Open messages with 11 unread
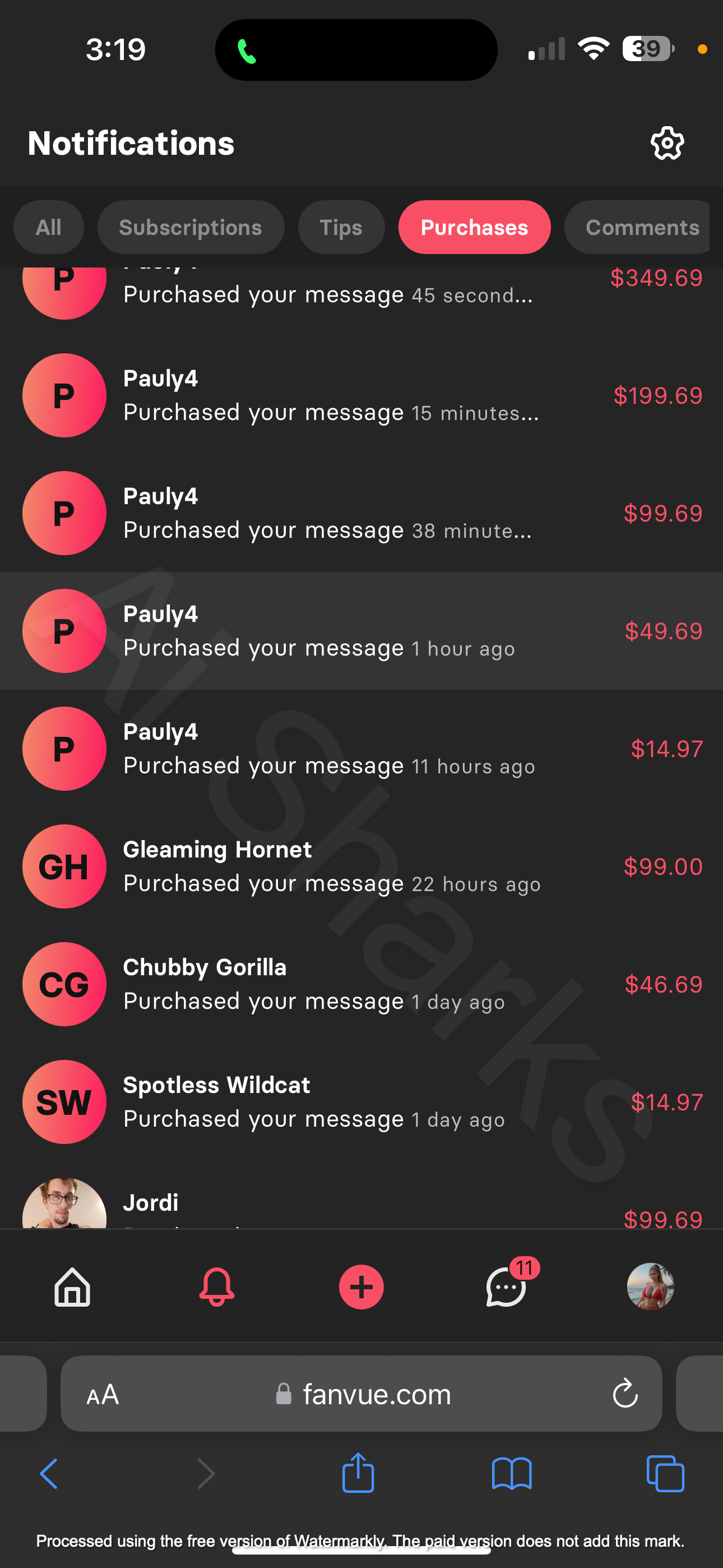Viewport: 723px width, 1568px height. pos(506,1287)
